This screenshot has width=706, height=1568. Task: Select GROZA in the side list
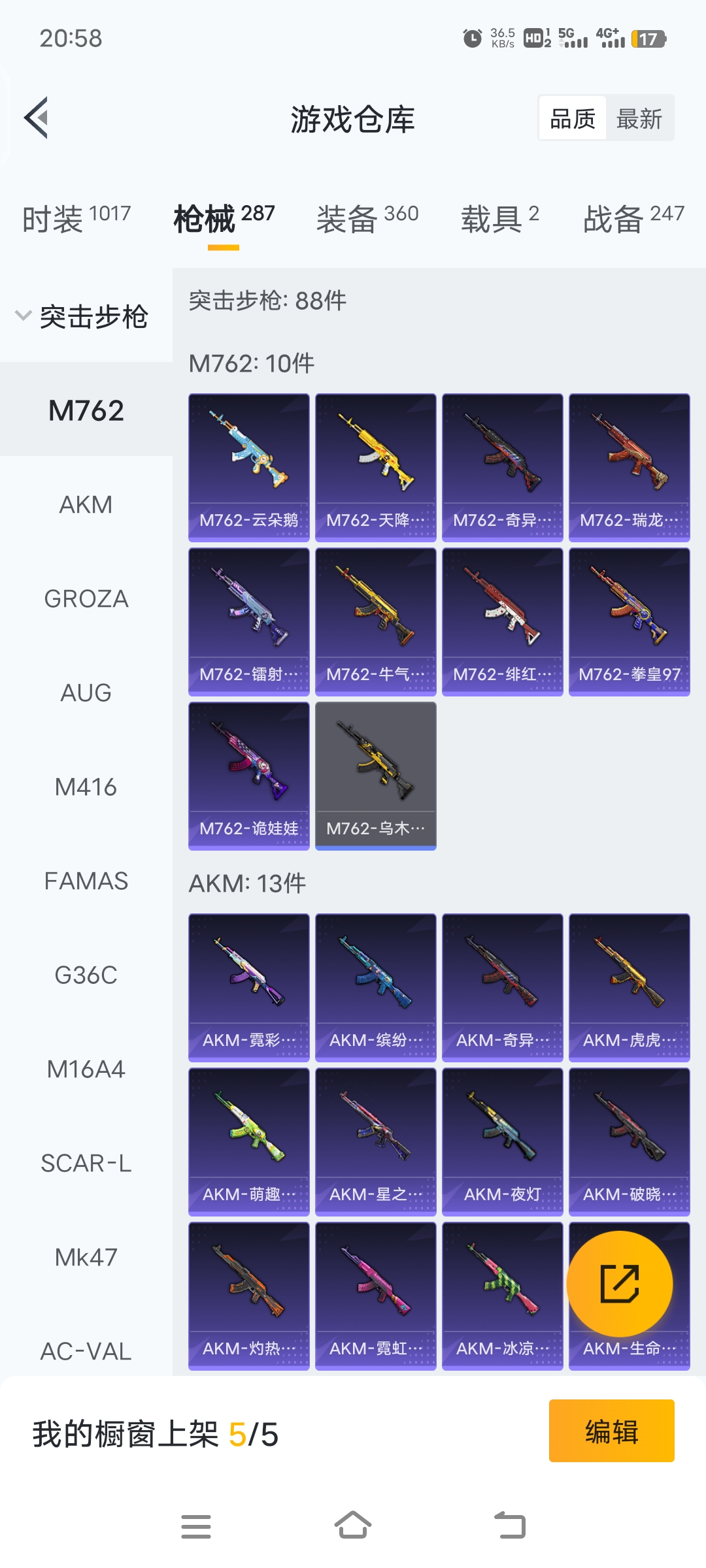[86, 598]
